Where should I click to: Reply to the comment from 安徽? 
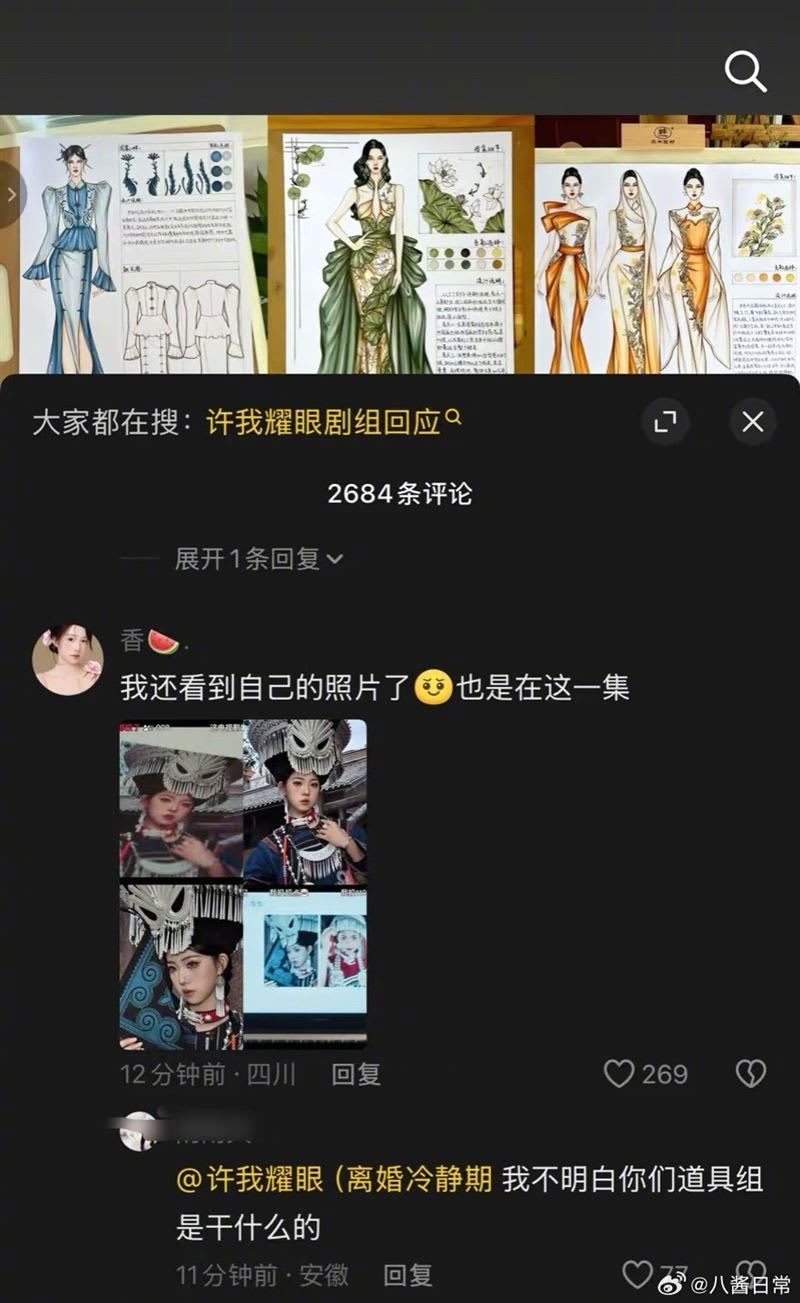click(x=407, y=1274)
